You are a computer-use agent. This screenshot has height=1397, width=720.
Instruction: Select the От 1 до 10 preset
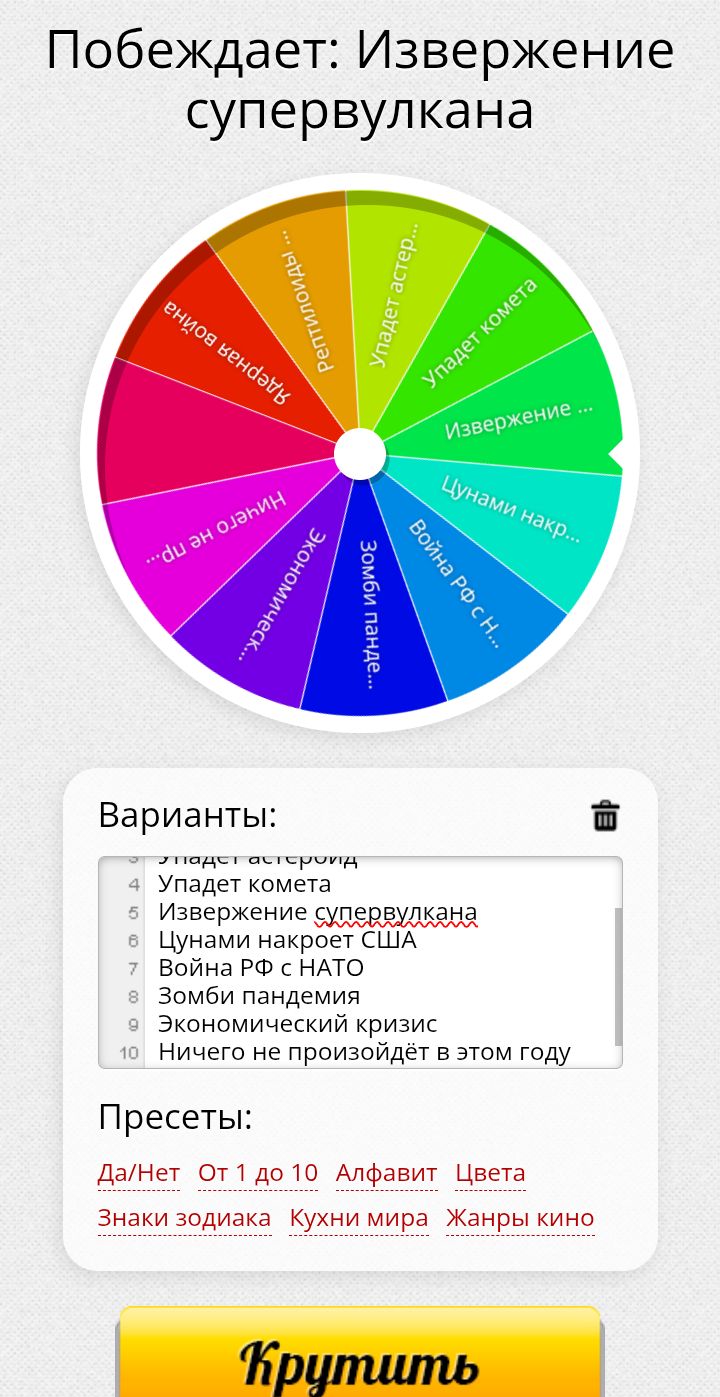pos(258,1173)
